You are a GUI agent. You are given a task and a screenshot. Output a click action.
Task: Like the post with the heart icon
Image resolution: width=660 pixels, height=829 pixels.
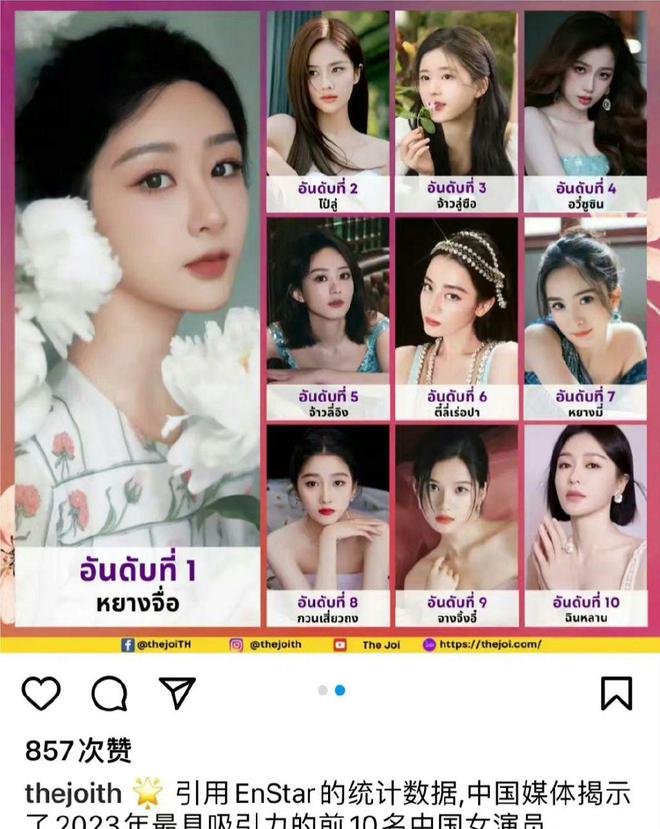(x=41, y=693)
